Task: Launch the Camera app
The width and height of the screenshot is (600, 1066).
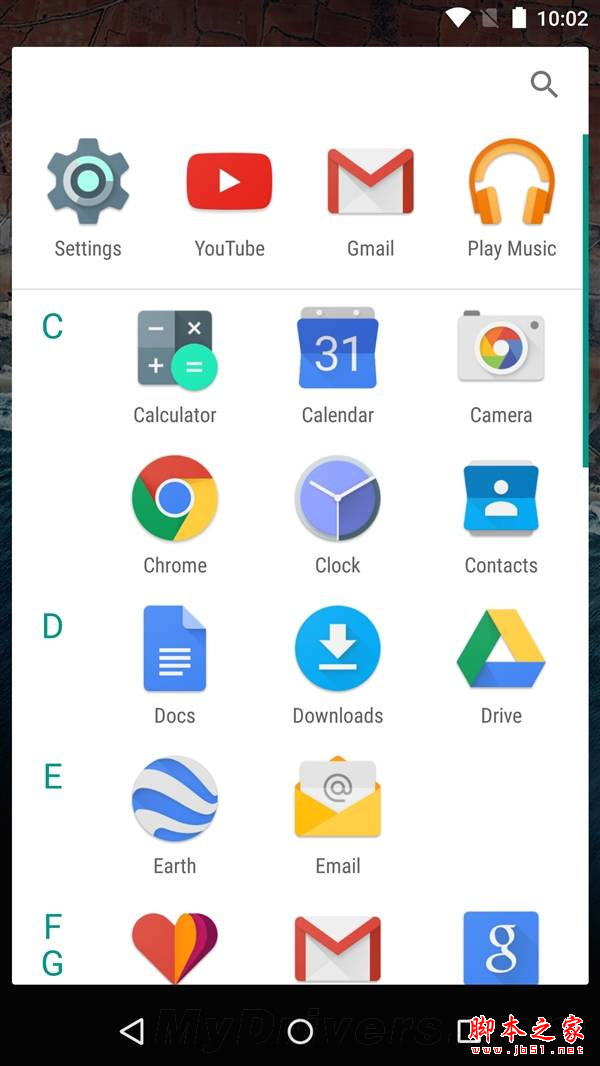Action: tap(501, 349)
